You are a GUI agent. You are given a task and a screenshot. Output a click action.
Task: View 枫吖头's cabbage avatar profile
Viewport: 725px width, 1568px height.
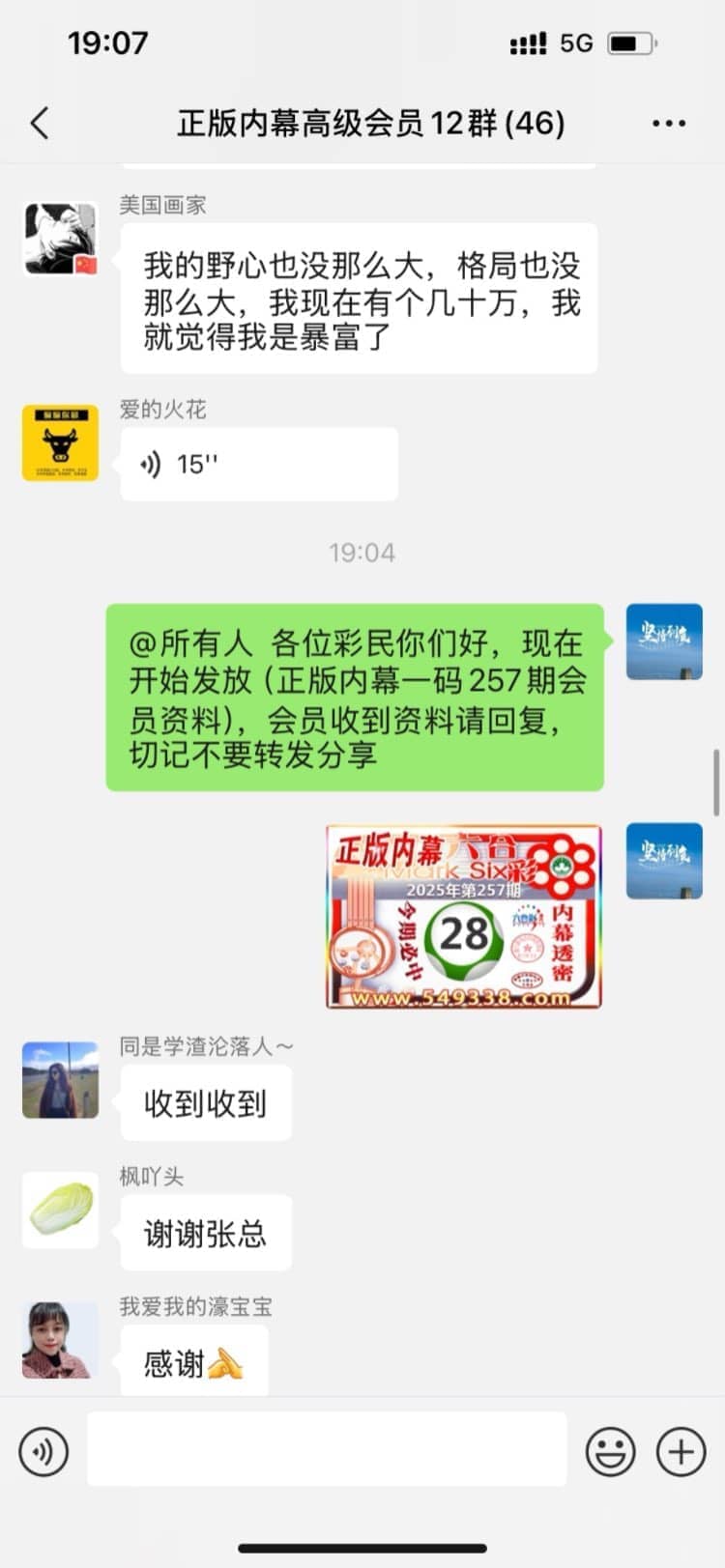tap(60, 1210)
